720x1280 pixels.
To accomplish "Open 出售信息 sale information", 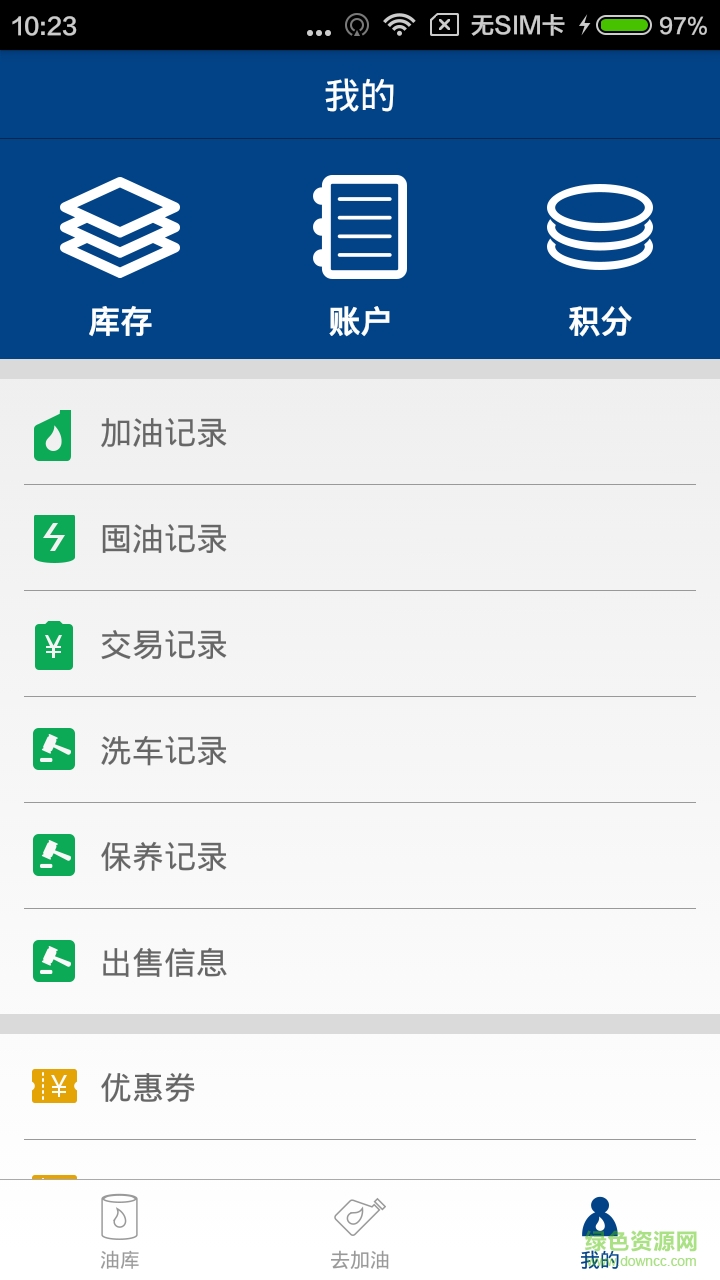I will pyautogui.click(x=360, y=963).
